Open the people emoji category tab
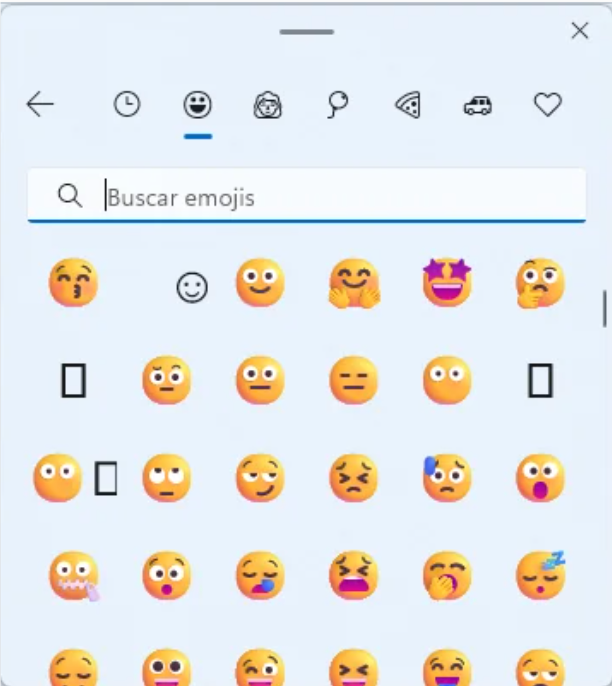This screenshot has height=686, width=612. point(268,104)
